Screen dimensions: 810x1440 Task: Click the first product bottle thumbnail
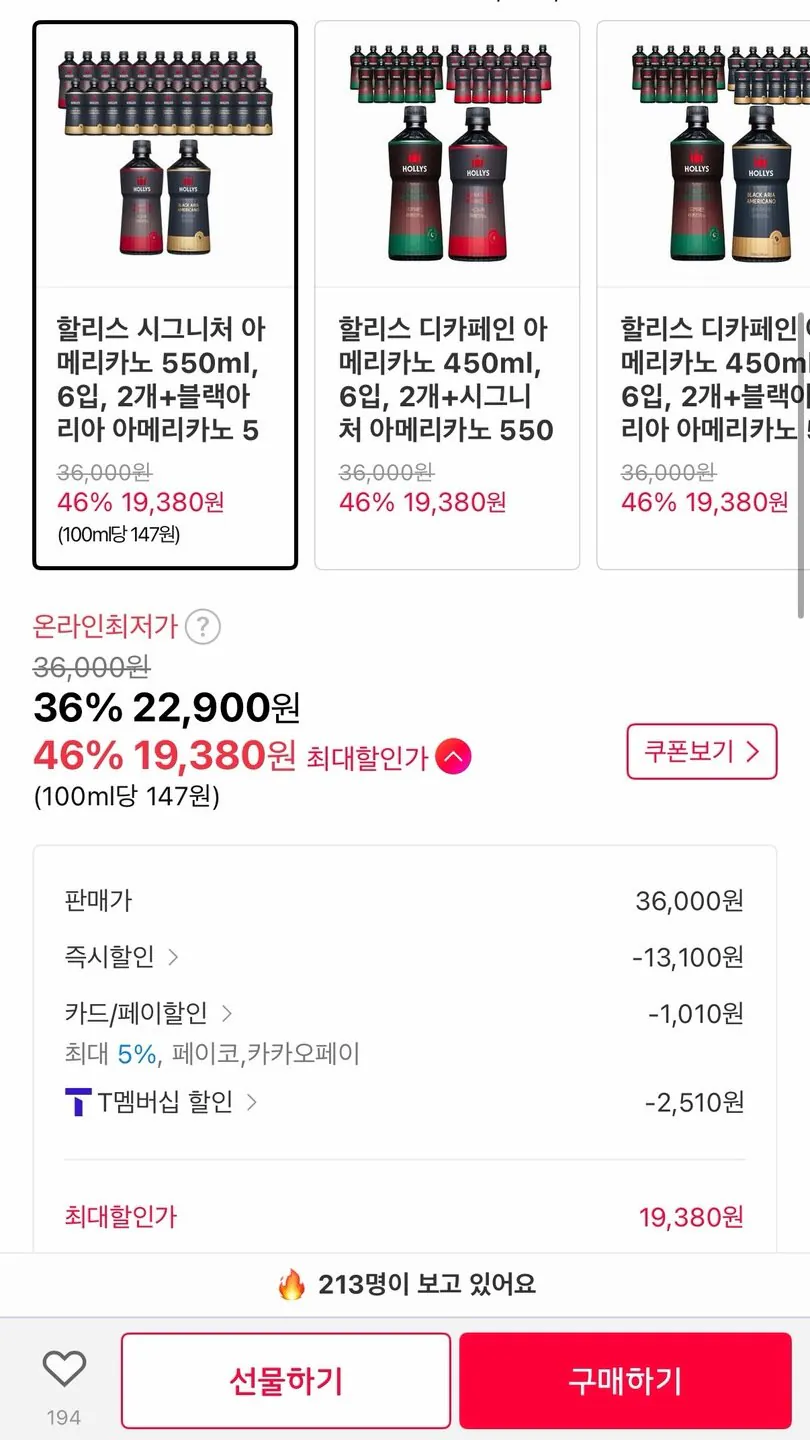(165, 150)
